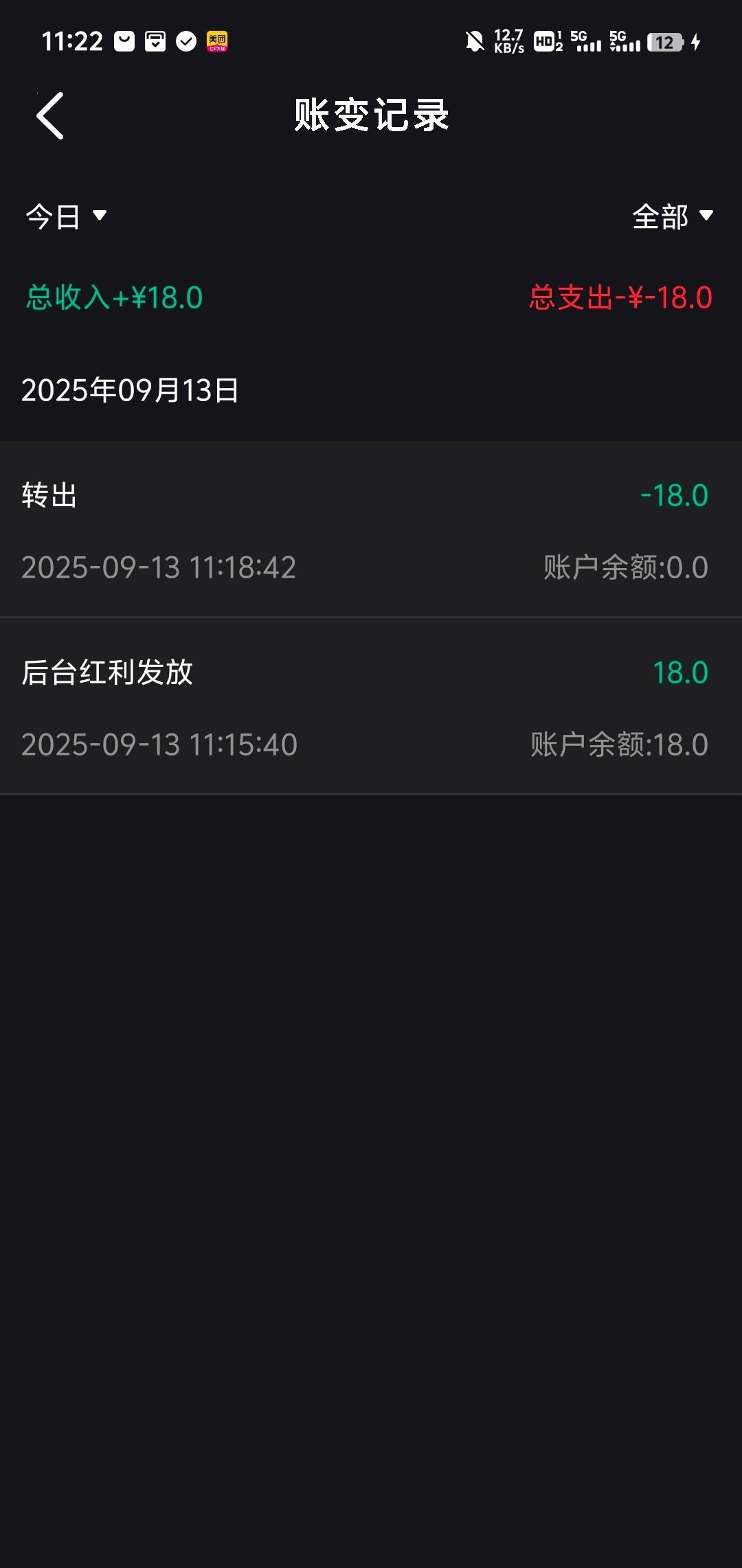
Task: Expand the 全部 type filter dropdown
Action: 672,217
